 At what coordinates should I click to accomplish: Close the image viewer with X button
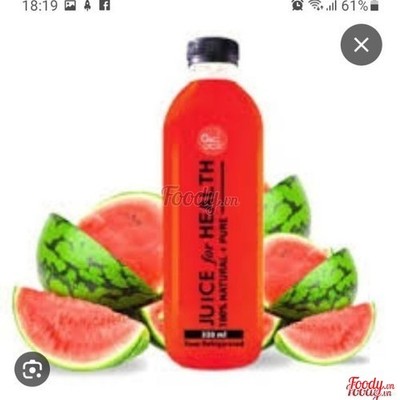[361, 45]
